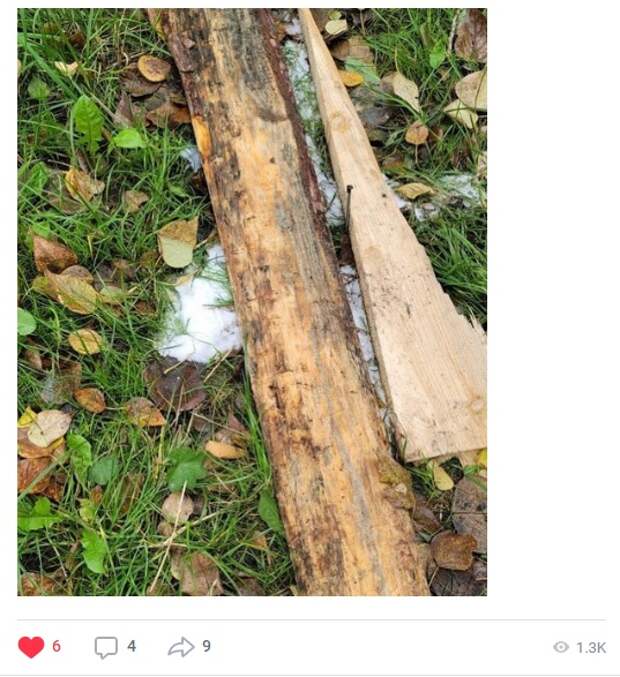Share this post using the arrow icon
Image resolution: width=620 pixels, height=677 pixels.
click(x=181, y=647)
